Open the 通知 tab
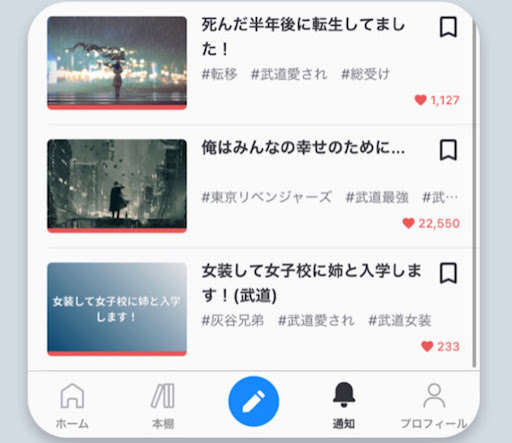This screenshot has height=443, width=512. (344, 406)
